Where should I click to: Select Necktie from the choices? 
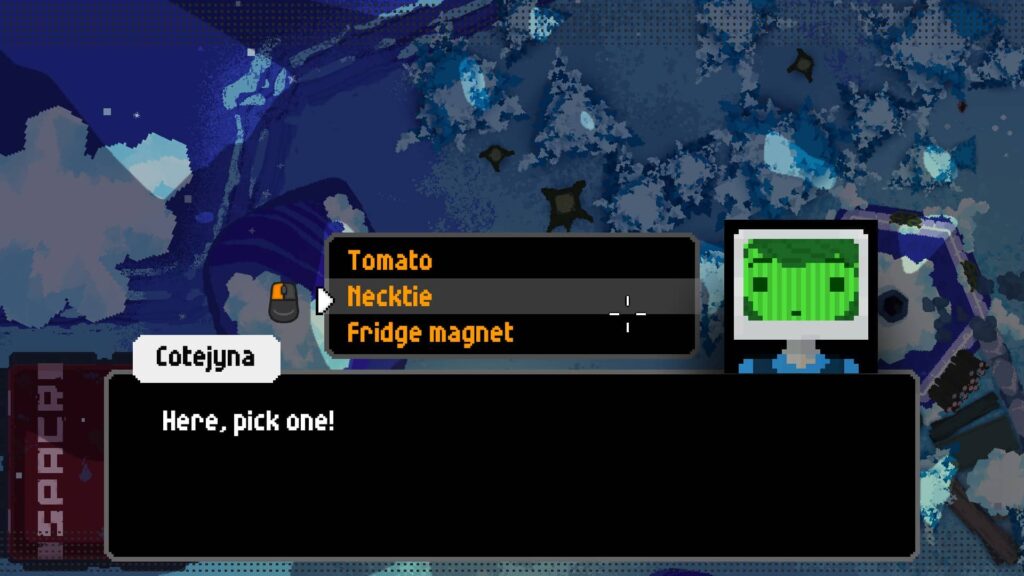click(x=389, y=297)
